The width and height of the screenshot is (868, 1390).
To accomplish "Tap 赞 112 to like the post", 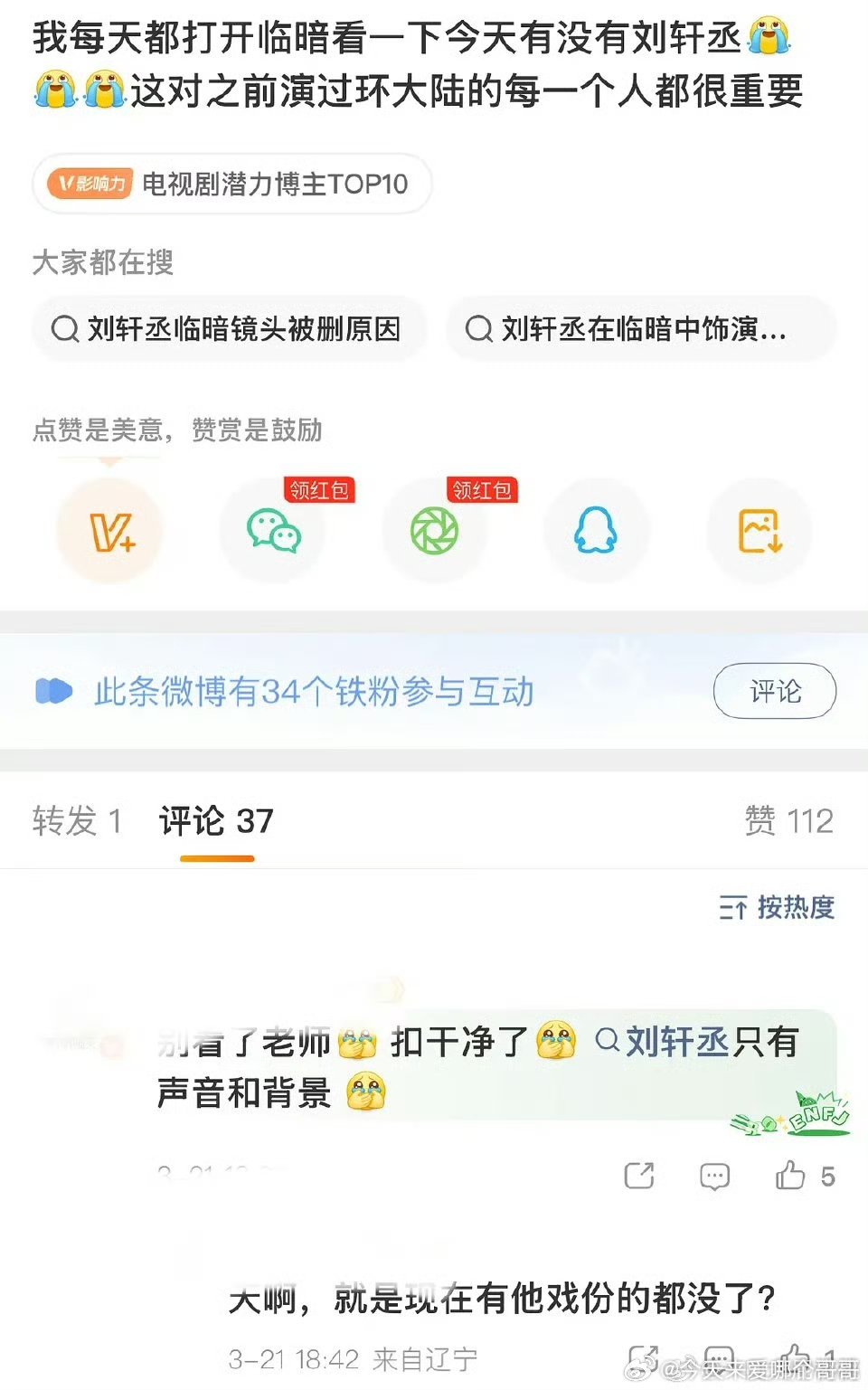I will tap(790, 821).
